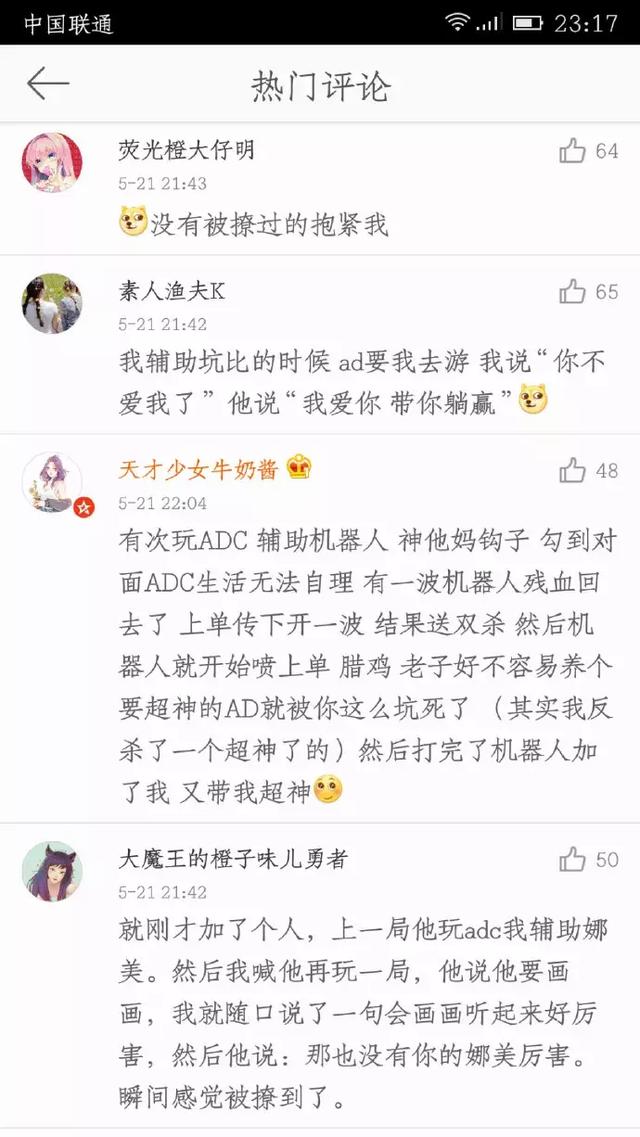Open 天才少女牛奶酱's avatar
640x1137 pixels.
52,482
